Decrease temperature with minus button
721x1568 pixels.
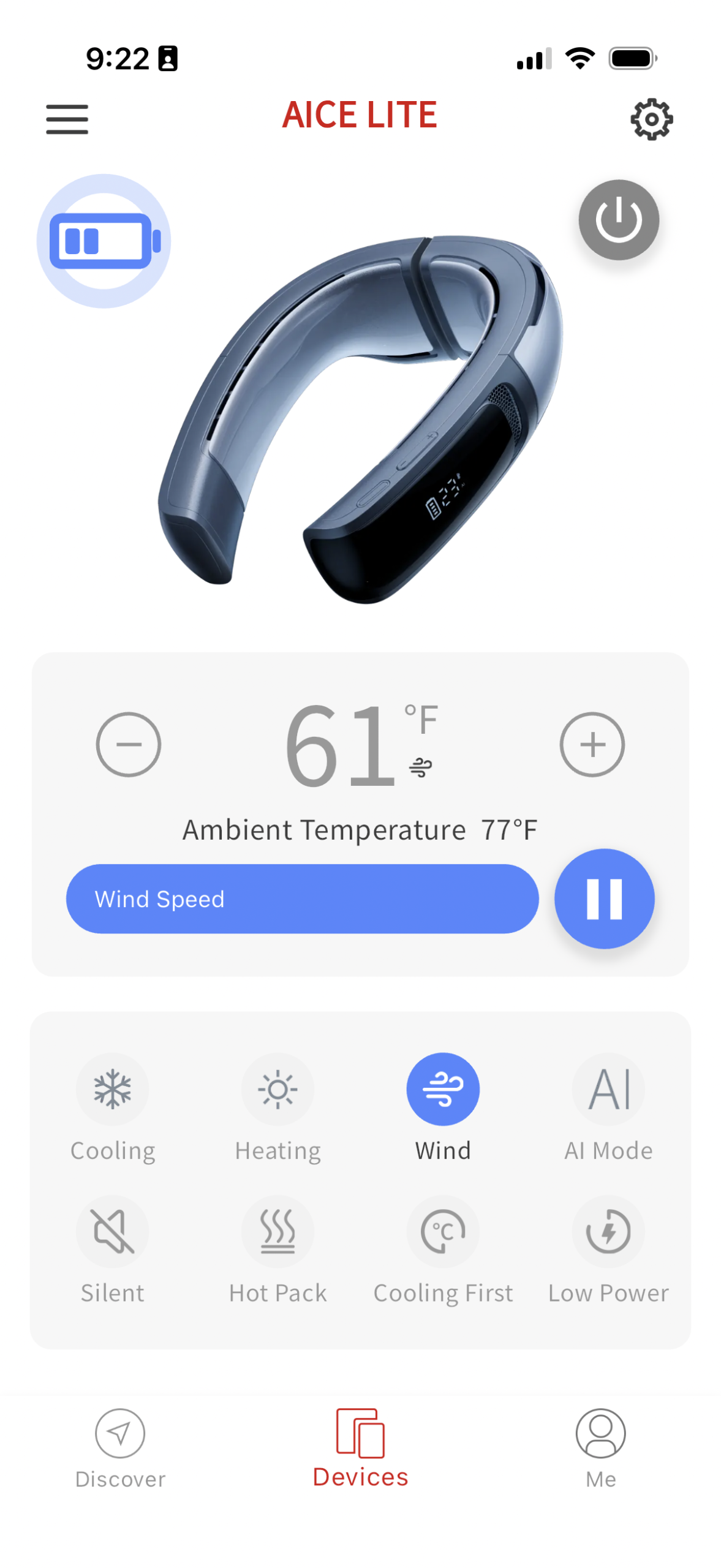[x=128, y=744]
